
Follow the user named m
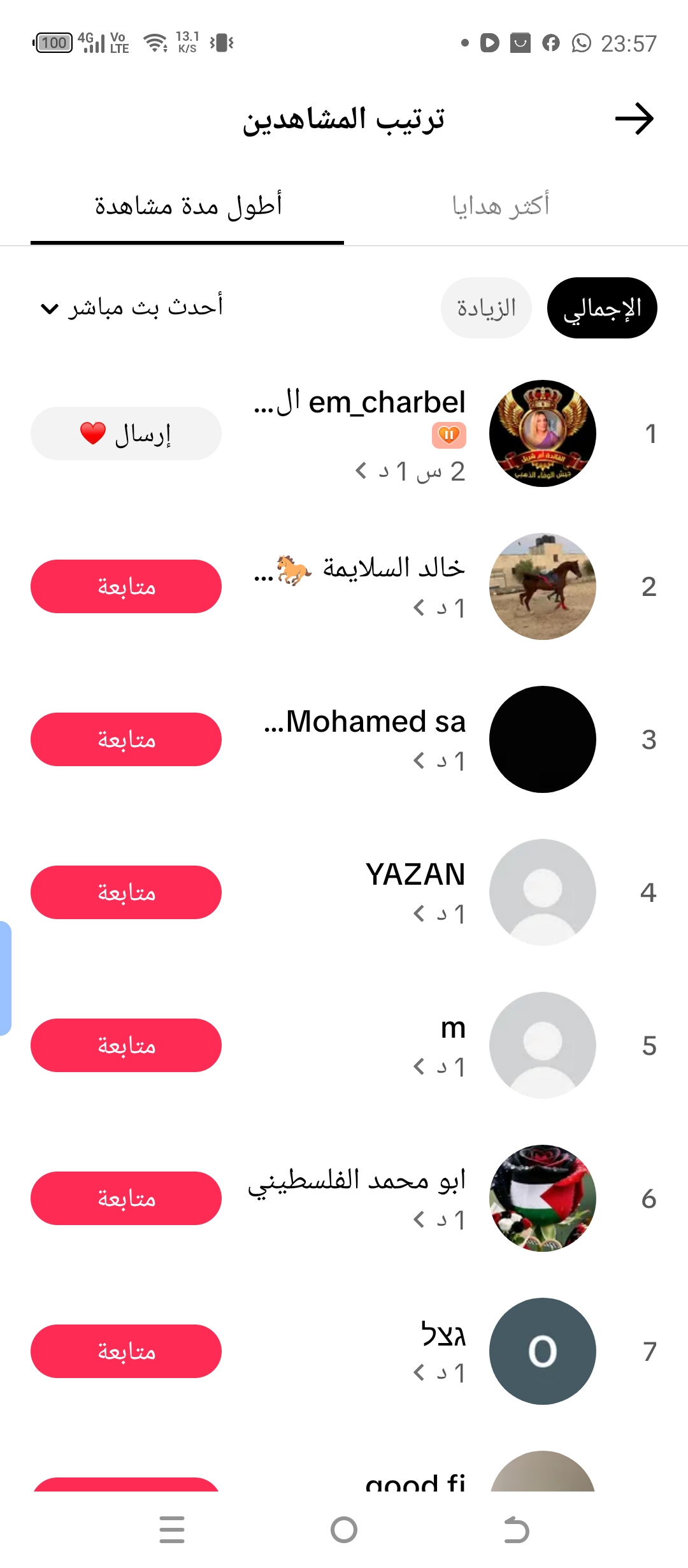click(x=126, y=1045)
